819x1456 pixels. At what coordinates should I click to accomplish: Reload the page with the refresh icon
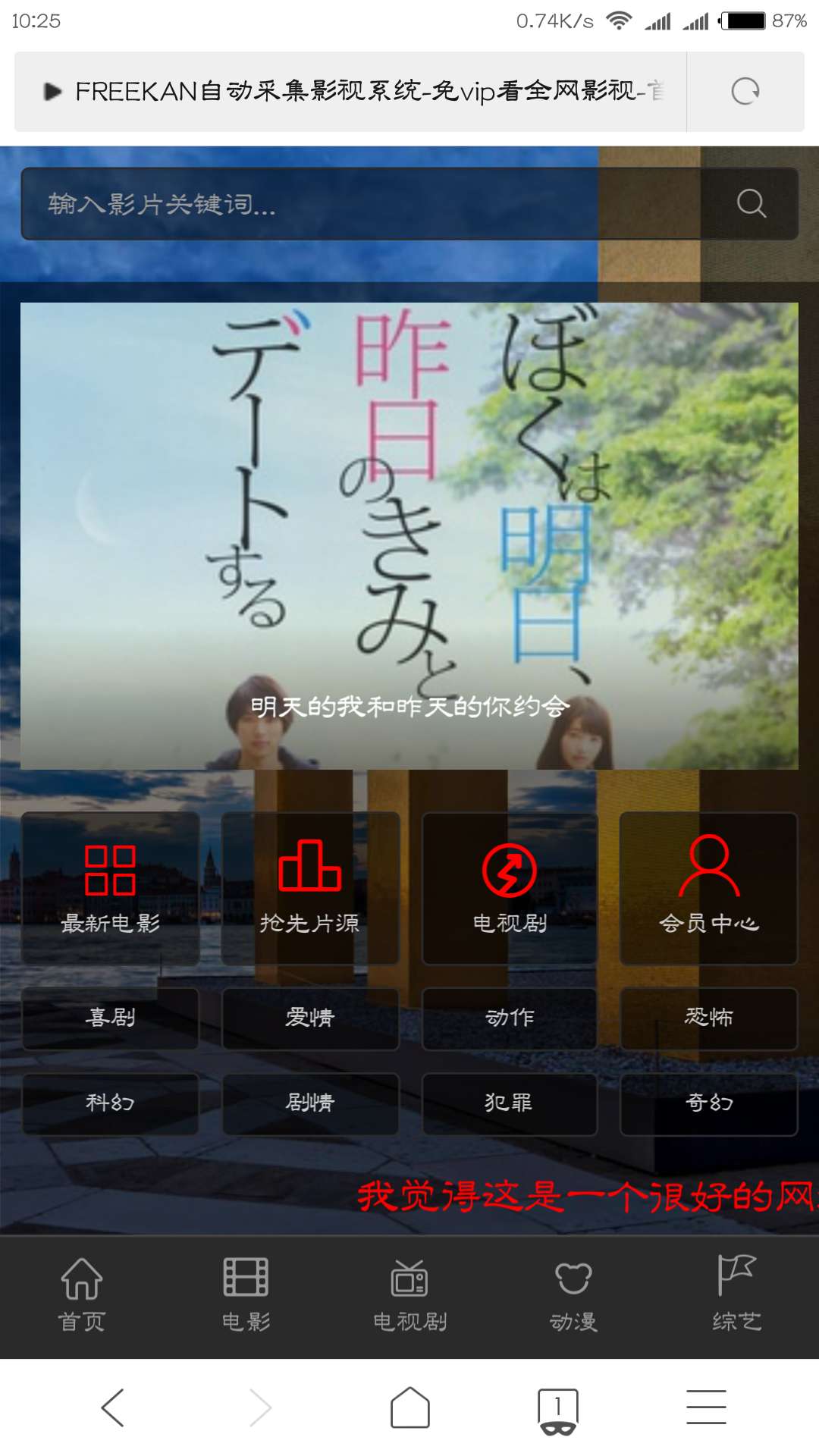pyautogui.click(x=745, y=92)
